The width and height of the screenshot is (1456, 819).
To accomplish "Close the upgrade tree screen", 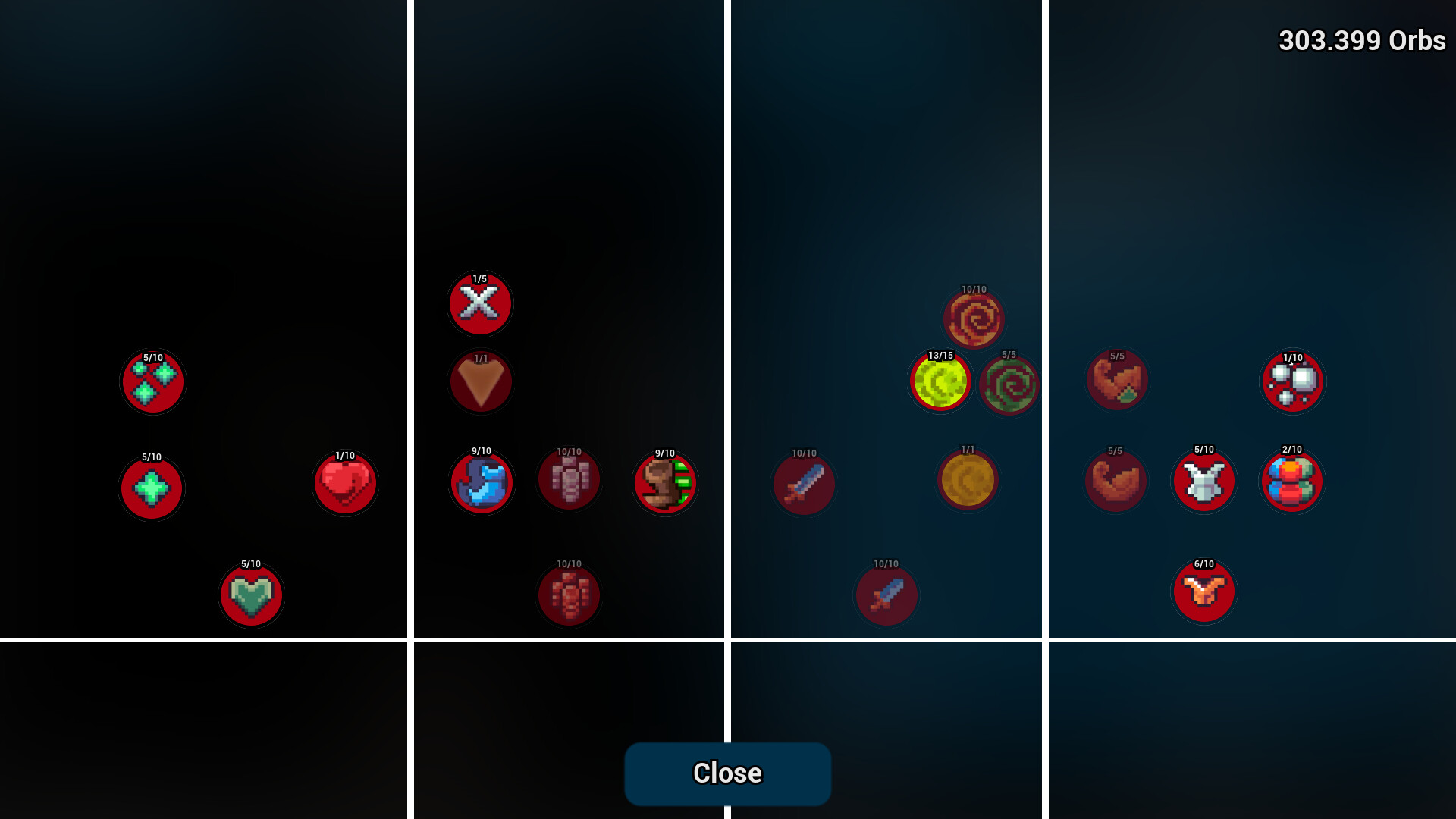I will tap(727, 773).
